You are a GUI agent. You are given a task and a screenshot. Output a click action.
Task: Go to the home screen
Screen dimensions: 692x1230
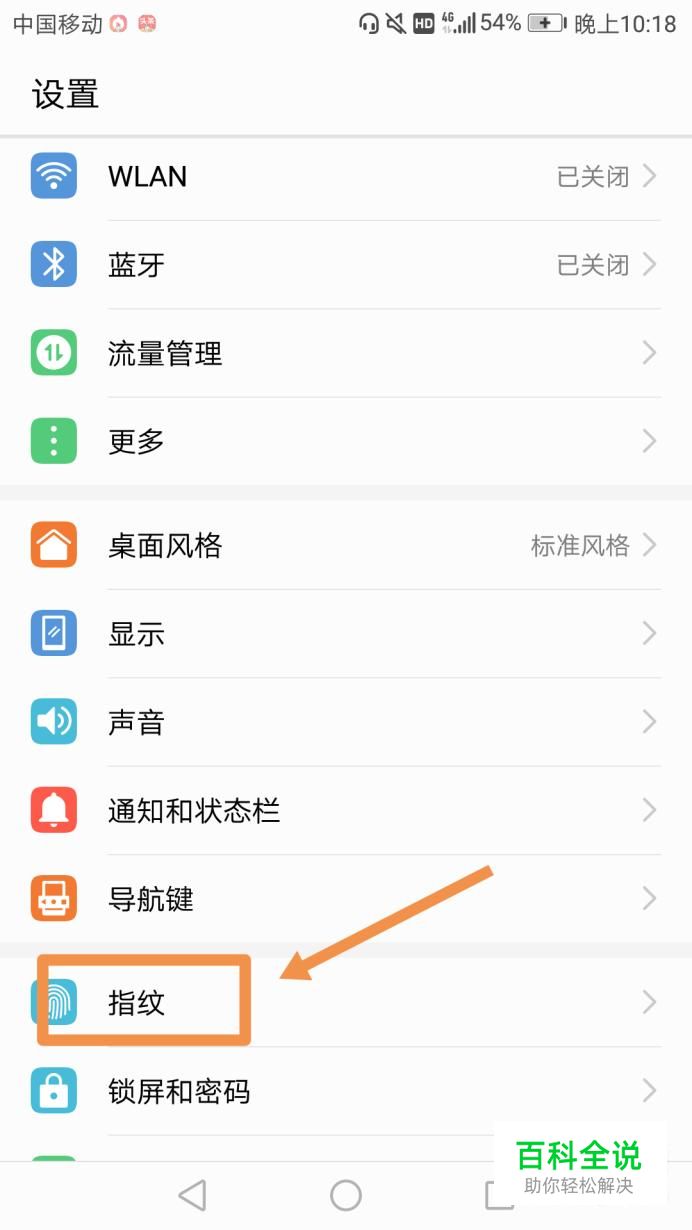(x=345, y=1195)
